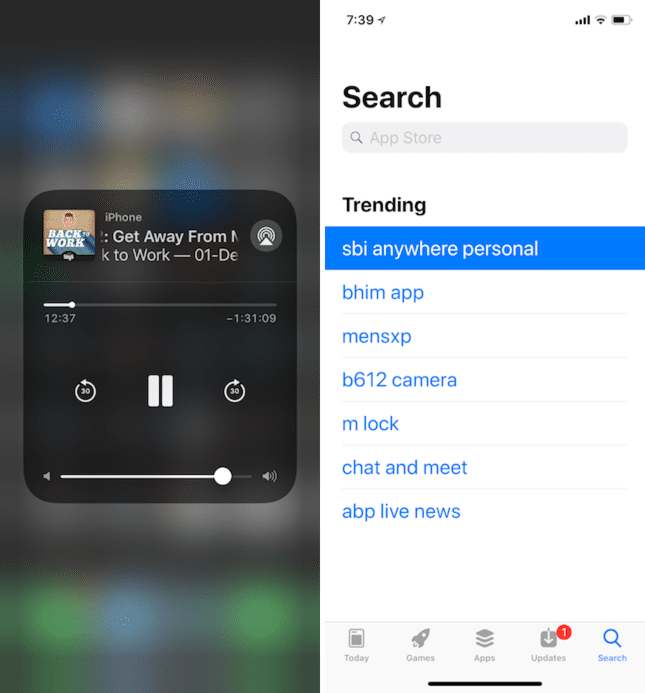Skip forward 30 seconds
645x693 pixels.
point(234,391)
